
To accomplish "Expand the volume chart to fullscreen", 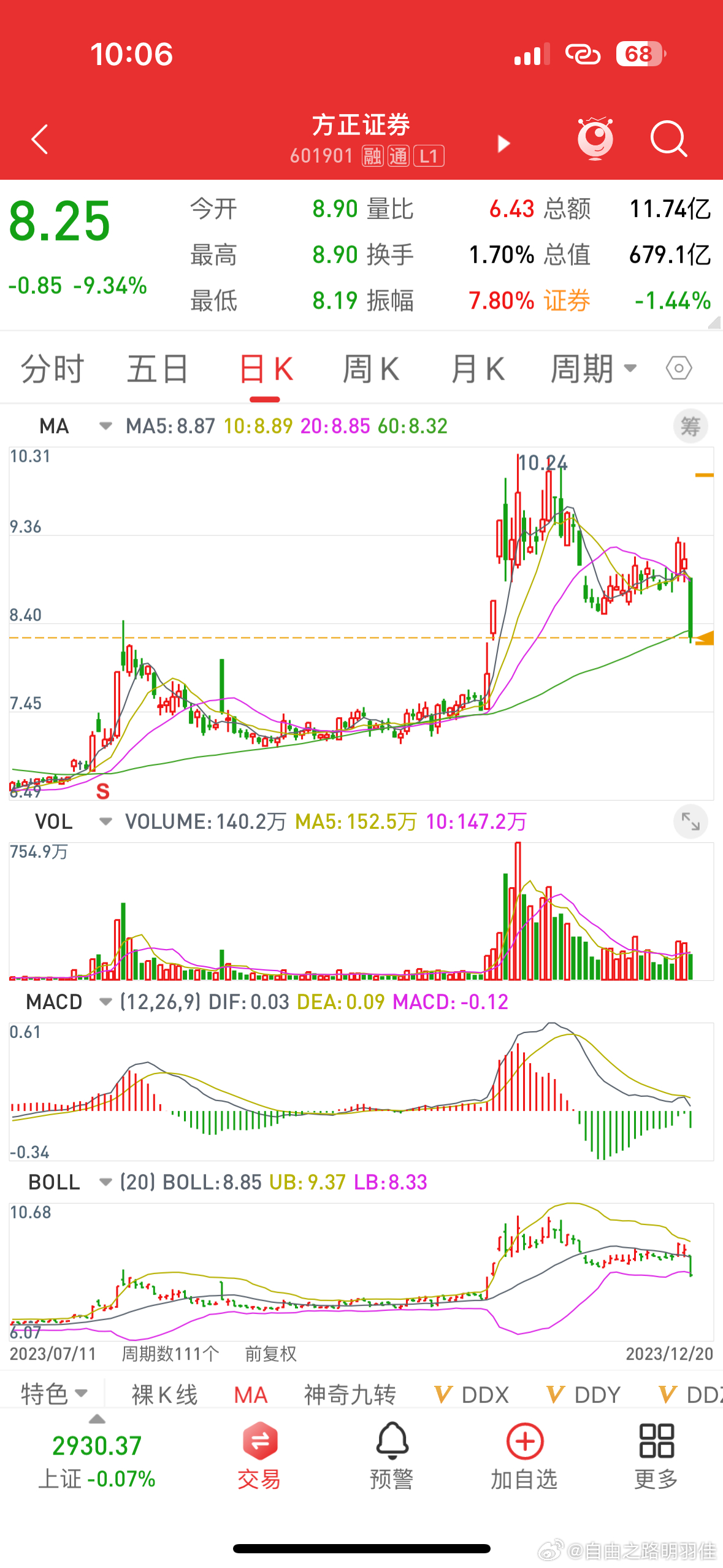I will [690, 821].
